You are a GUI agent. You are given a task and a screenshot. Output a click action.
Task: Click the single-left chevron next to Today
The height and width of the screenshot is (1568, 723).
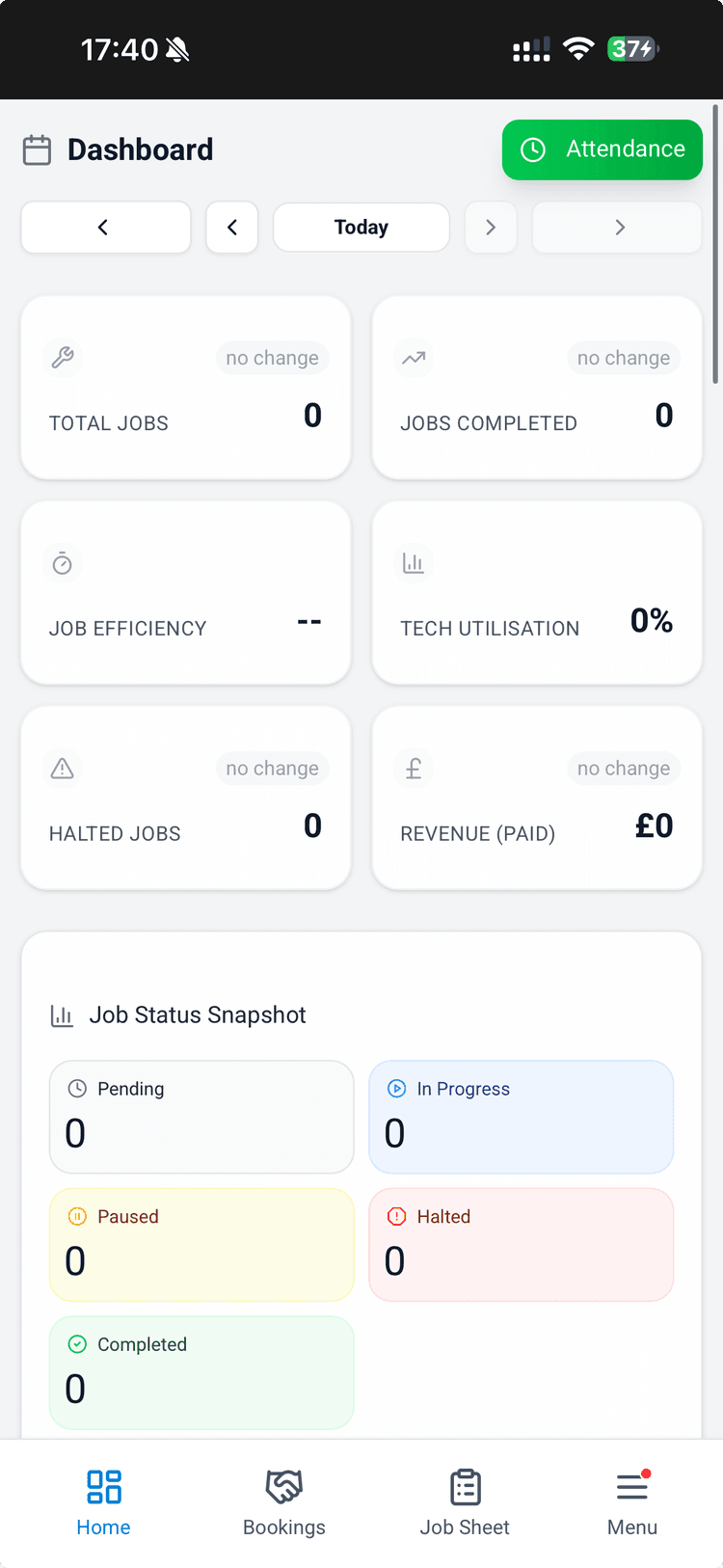(x=232, y=227)
